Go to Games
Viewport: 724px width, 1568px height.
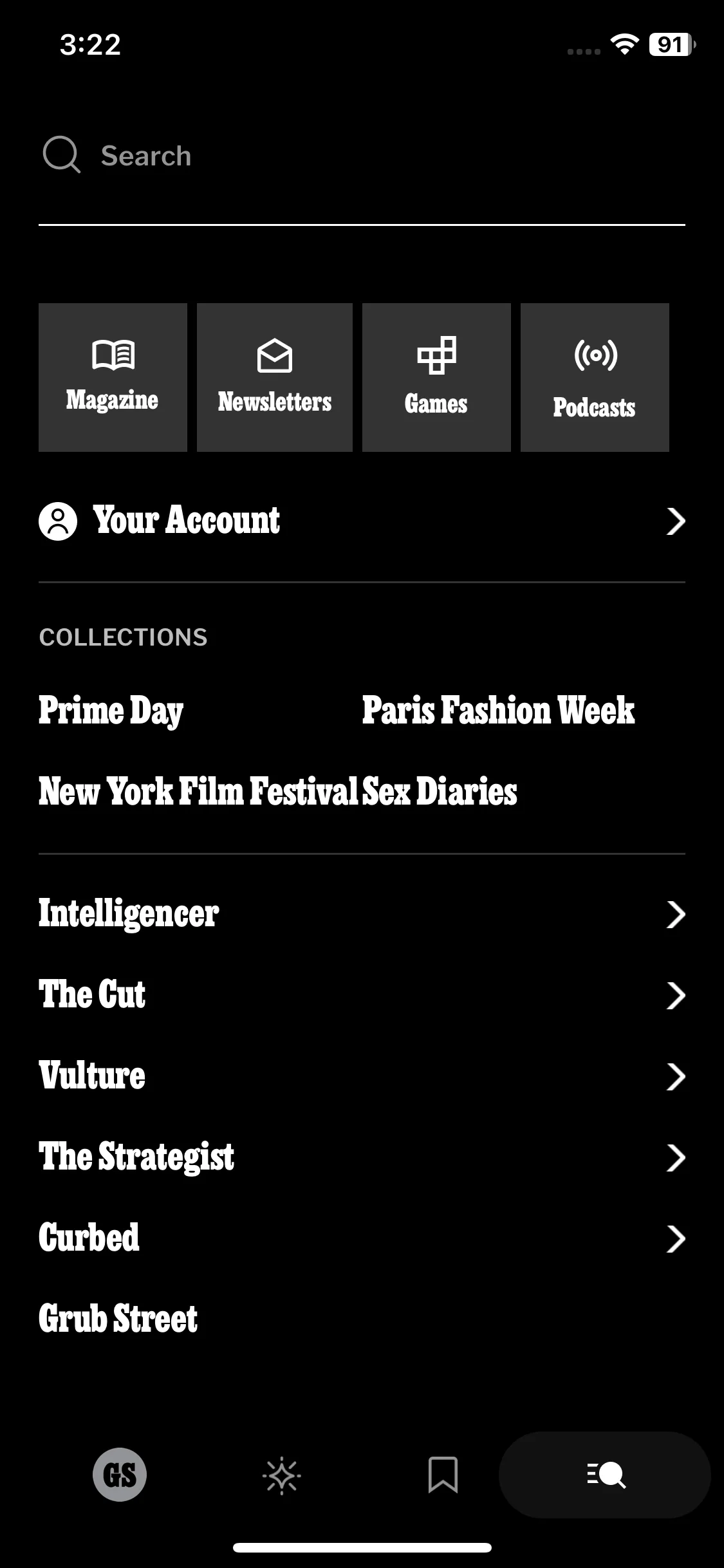[436, 377]
